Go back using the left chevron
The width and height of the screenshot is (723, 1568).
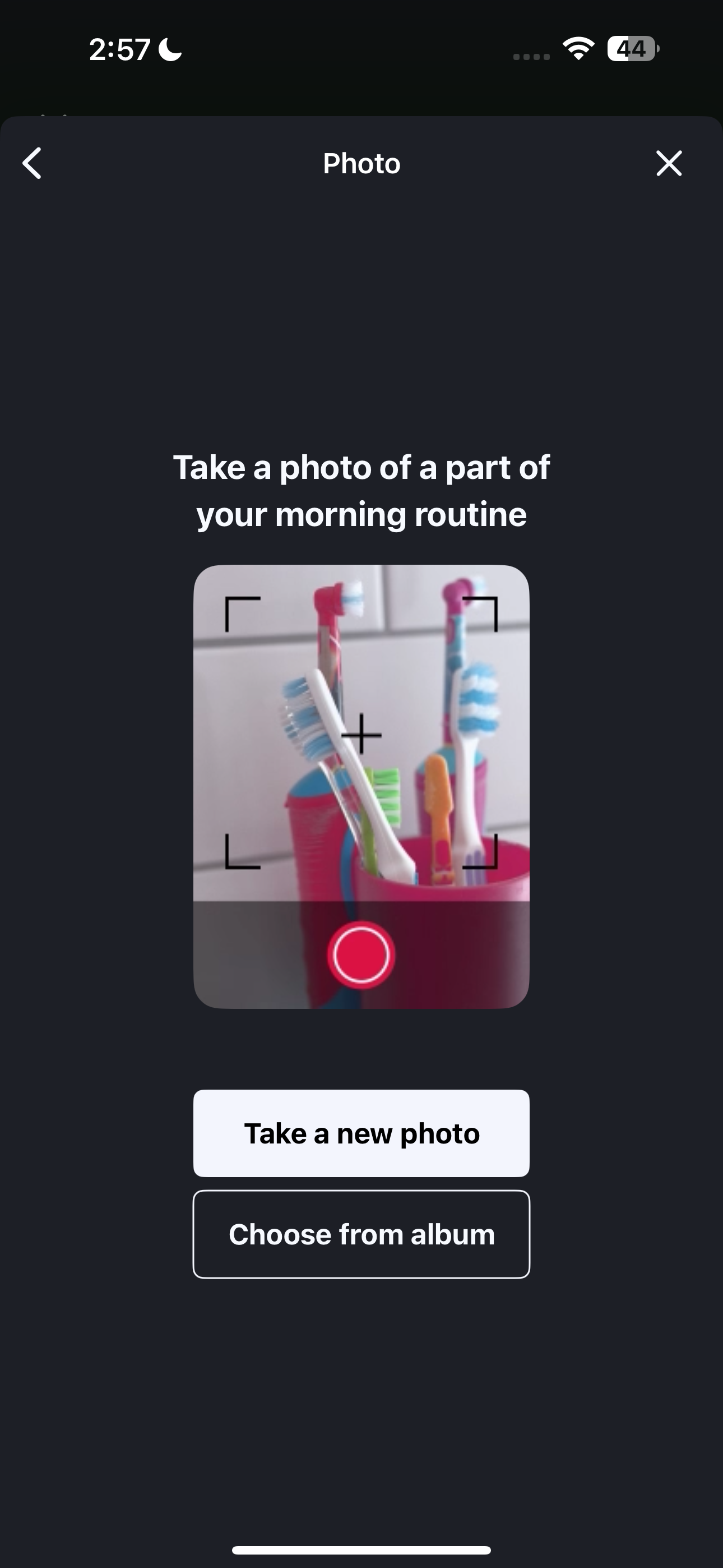(31, 163)
